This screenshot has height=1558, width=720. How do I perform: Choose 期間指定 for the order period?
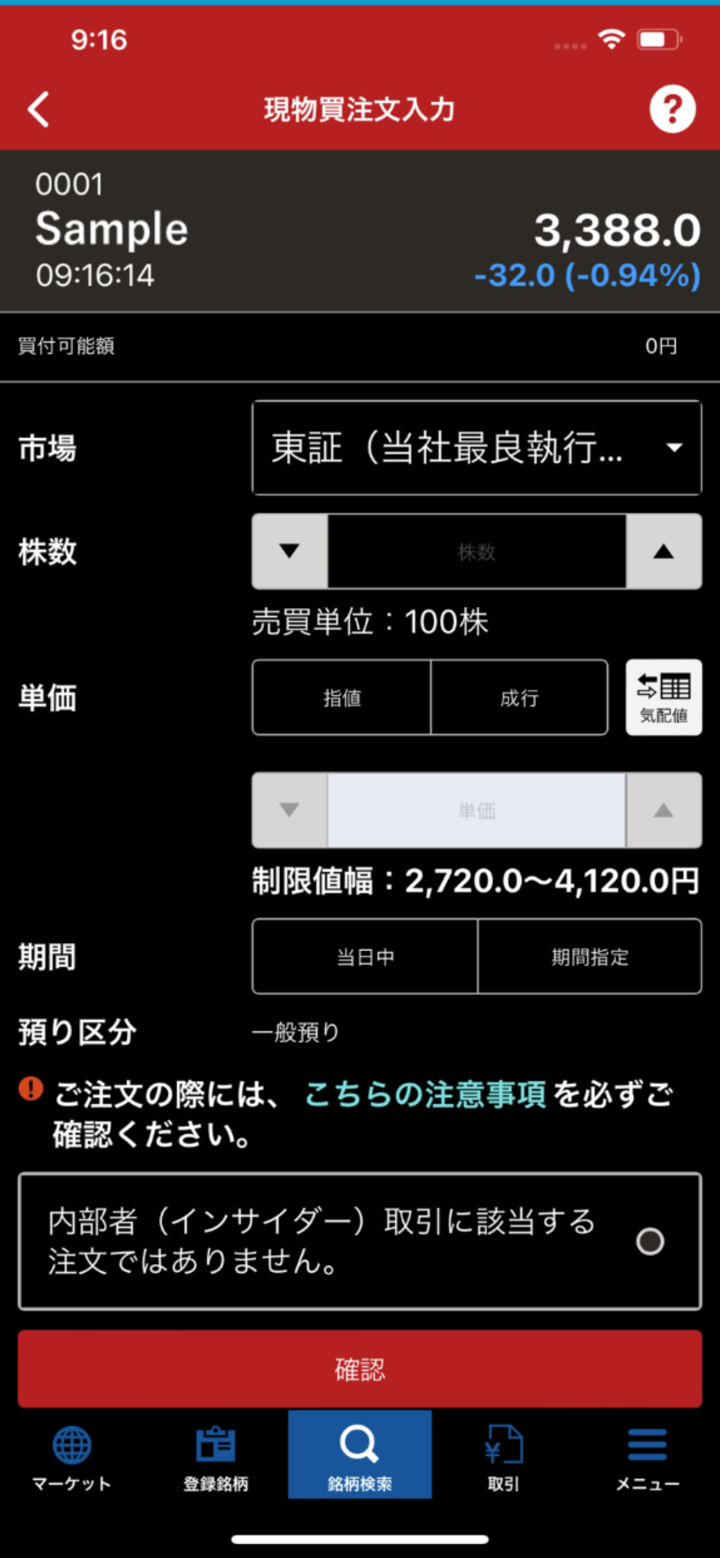(589, 957)
